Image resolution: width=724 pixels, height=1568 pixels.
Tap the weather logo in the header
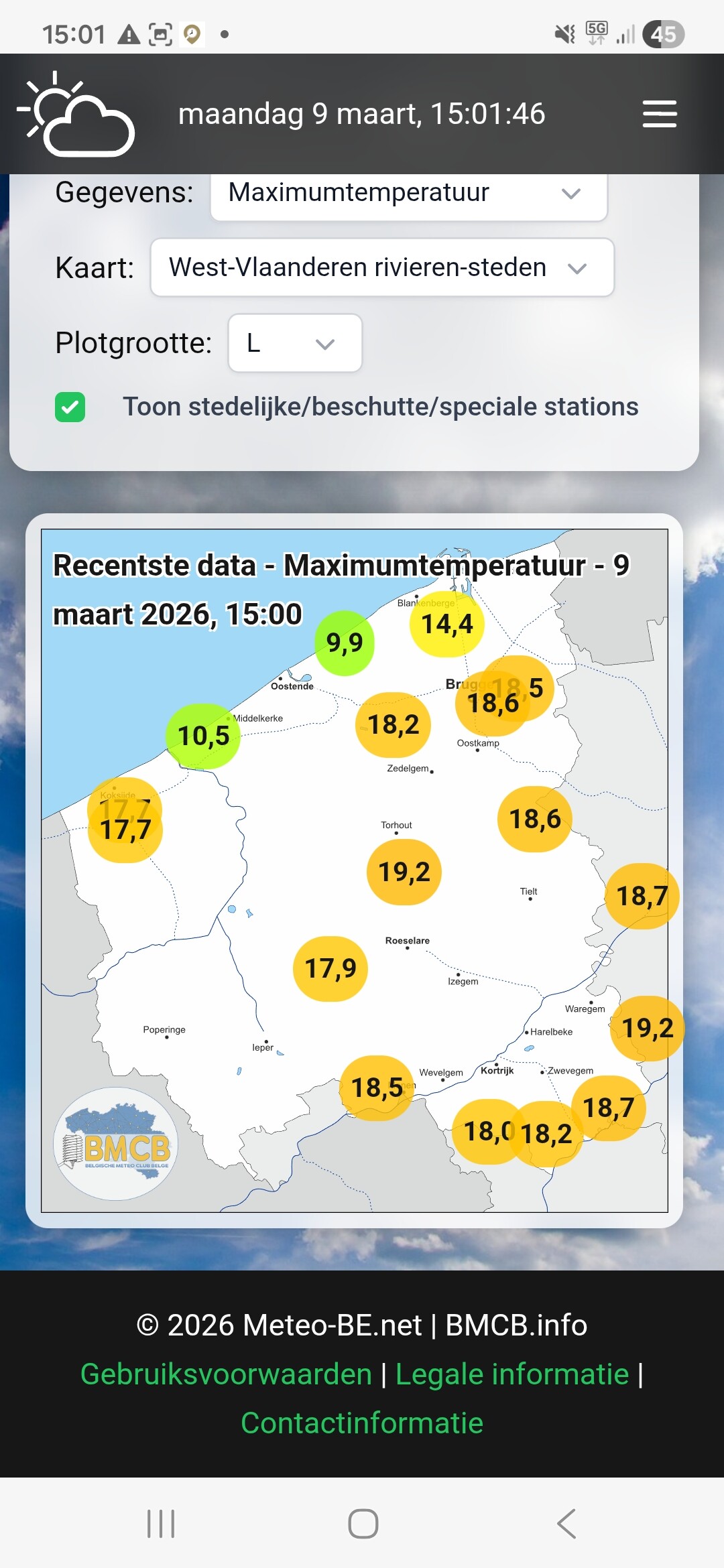point(76,114)
